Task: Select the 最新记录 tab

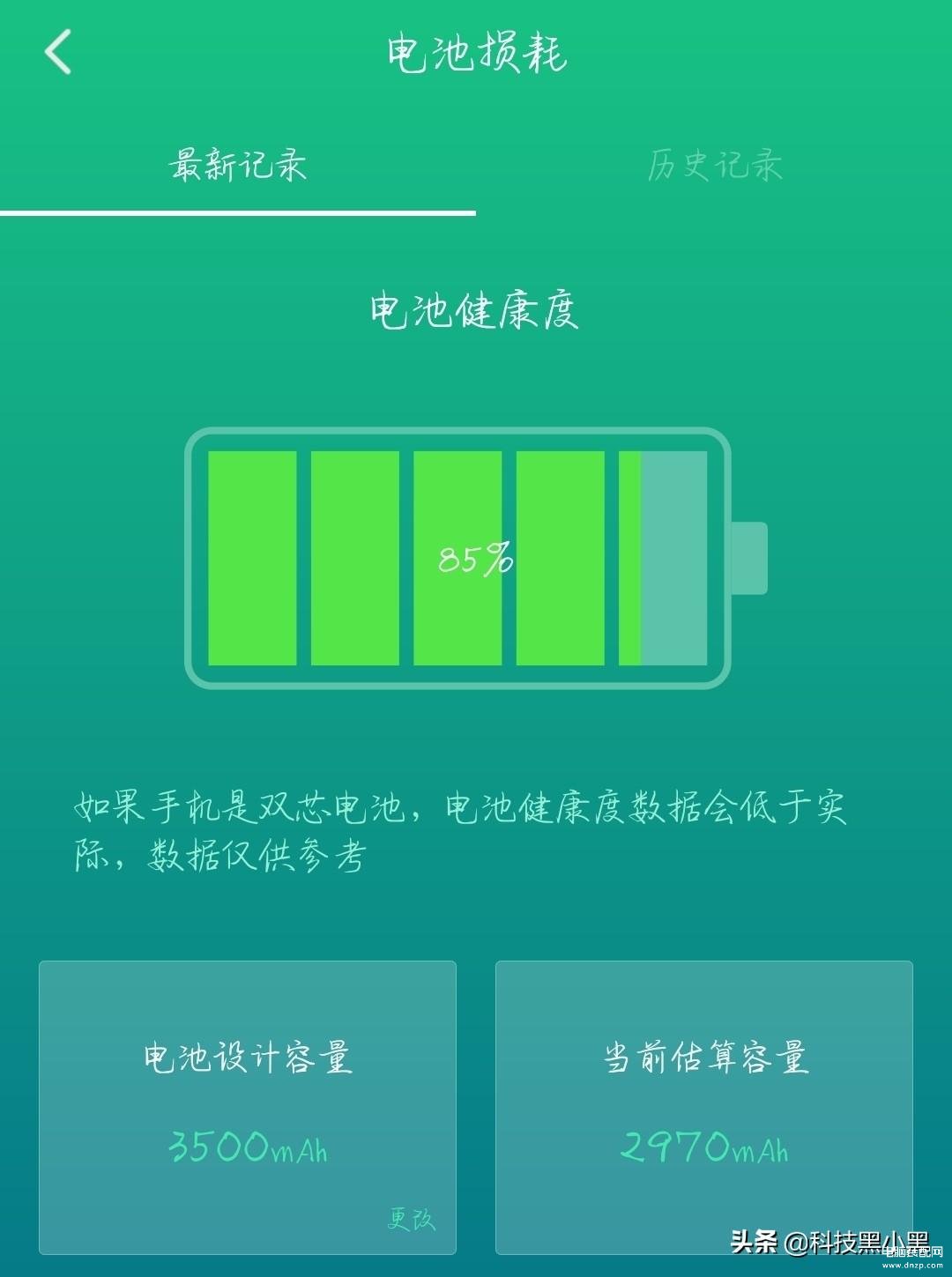Action: coord(237,166)
